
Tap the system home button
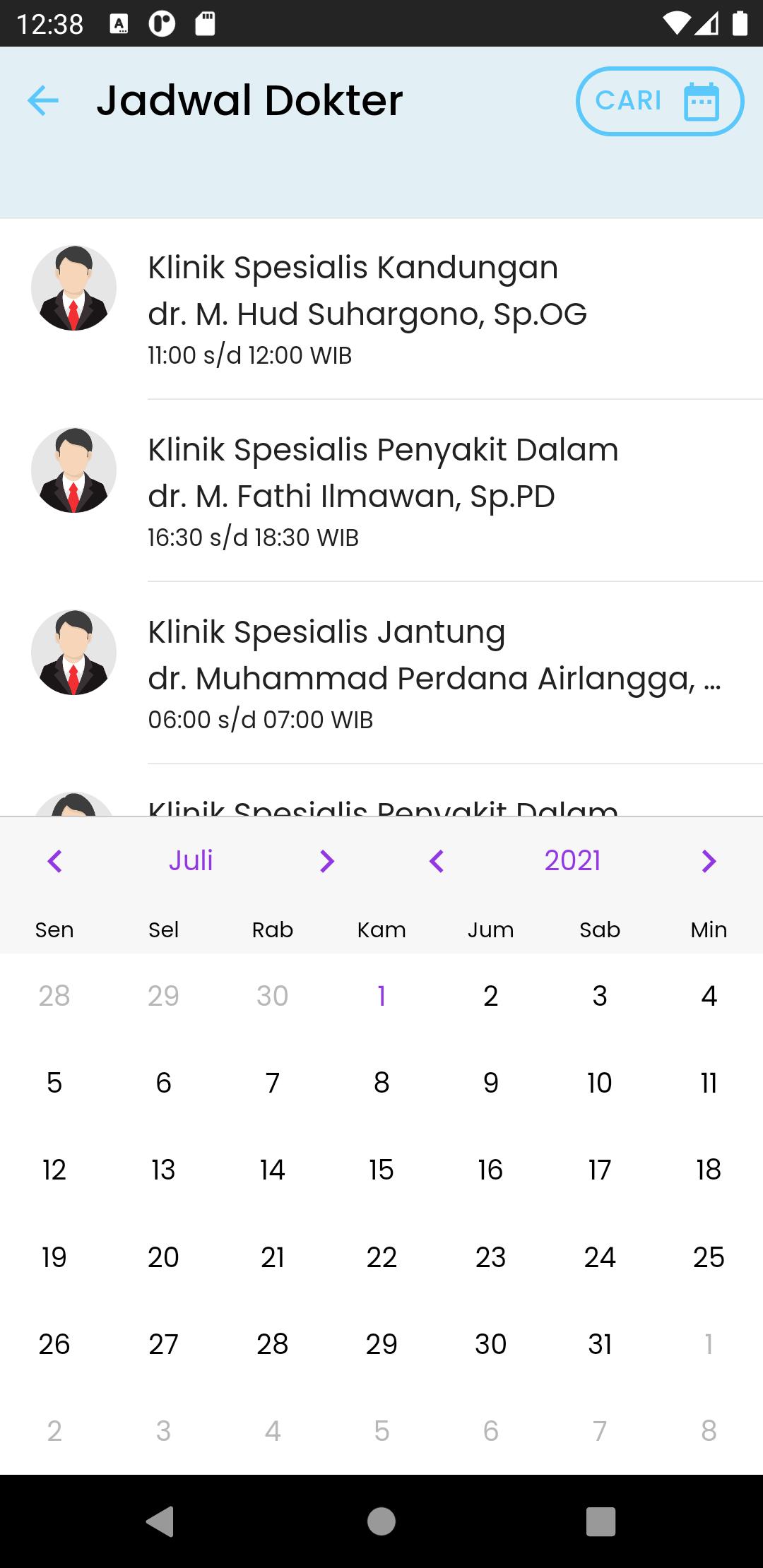pyautogui.click(x=381, y=1521)
